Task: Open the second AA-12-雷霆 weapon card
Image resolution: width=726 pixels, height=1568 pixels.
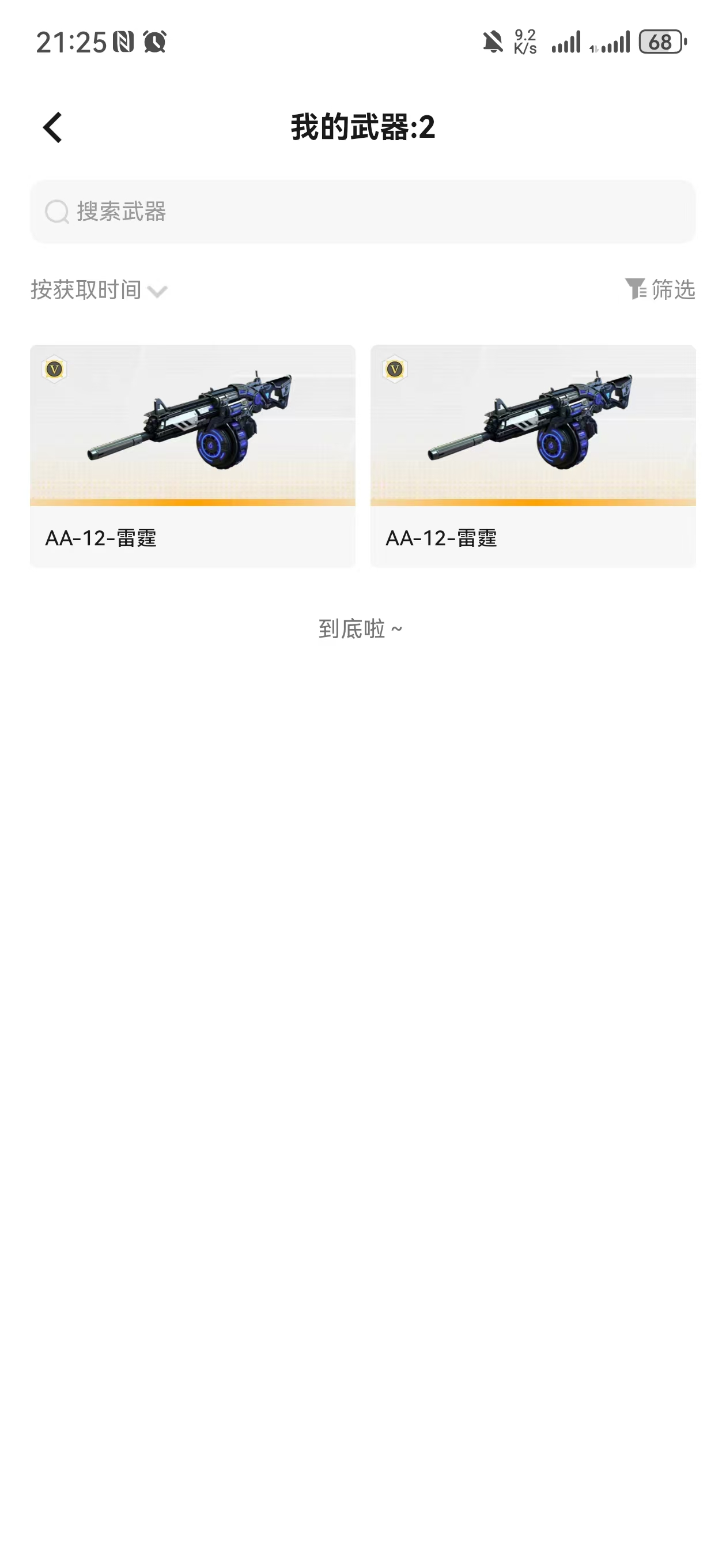Action: 532,455
